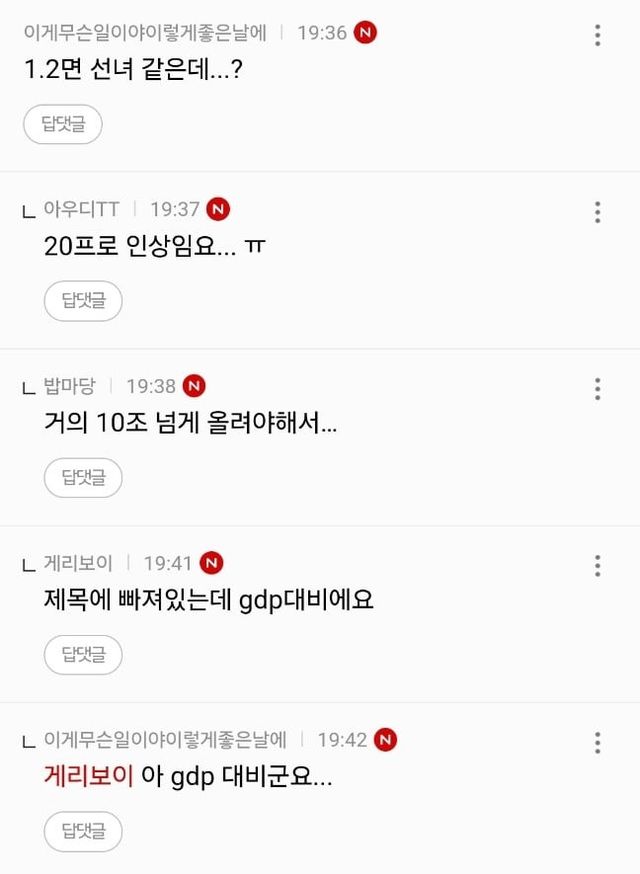Open overflow menu on 게리보이's 19:41 comment

(597, 566)
